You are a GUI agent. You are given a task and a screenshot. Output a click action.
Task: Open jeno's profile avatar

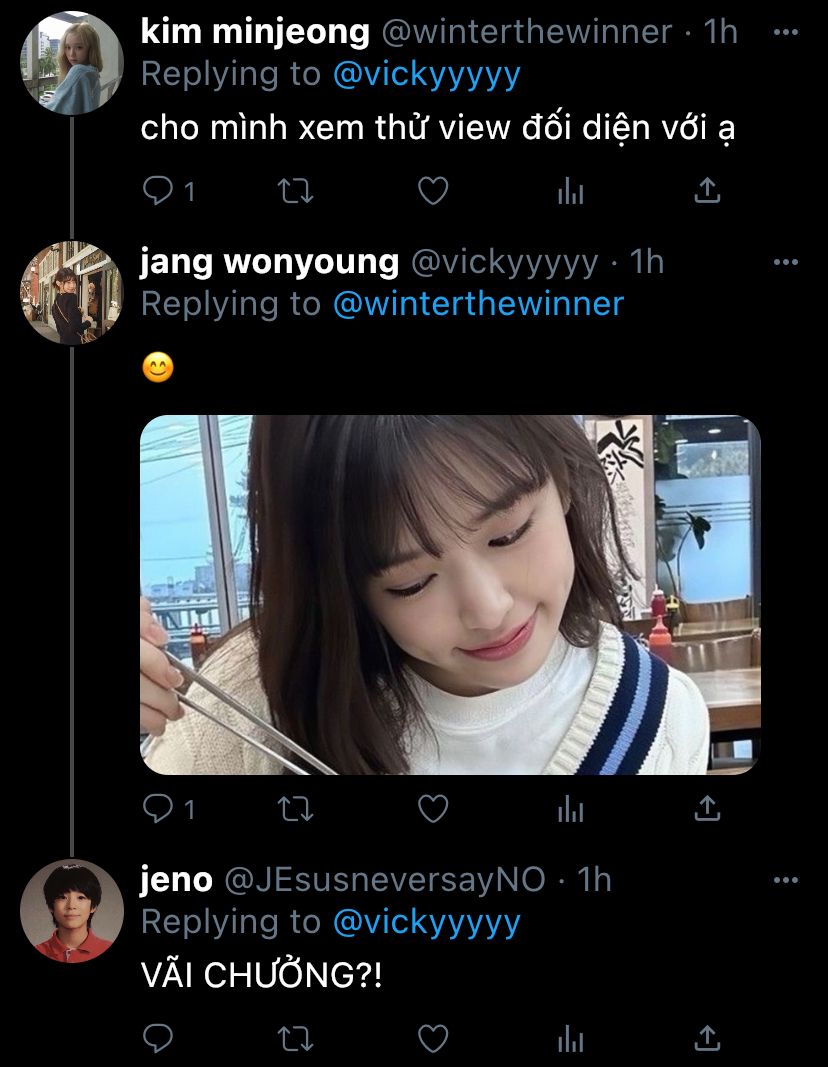pos(72,910)
